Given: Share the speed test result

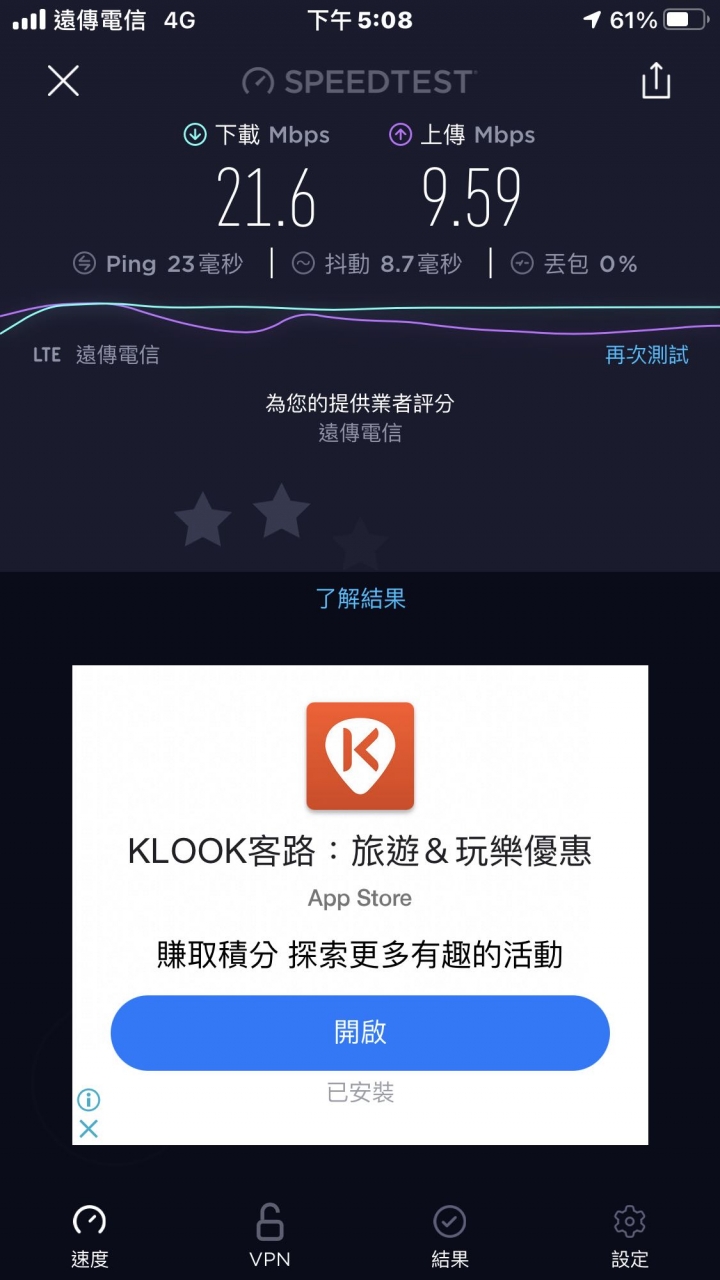Looking at the screenshot, I should click(655, 81).
